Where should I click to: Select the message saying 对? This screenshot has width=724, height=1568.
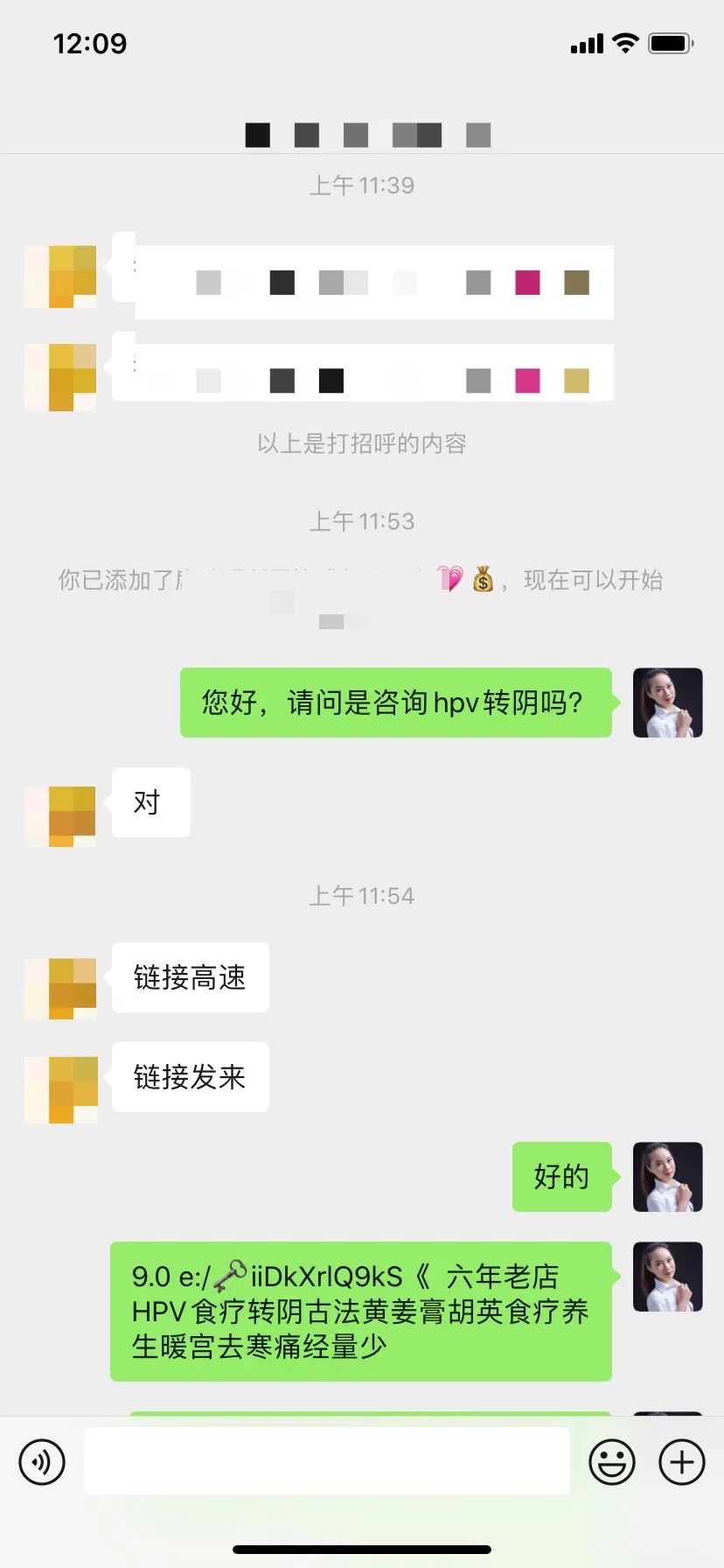pyautogui.click(x=150, y=802)
